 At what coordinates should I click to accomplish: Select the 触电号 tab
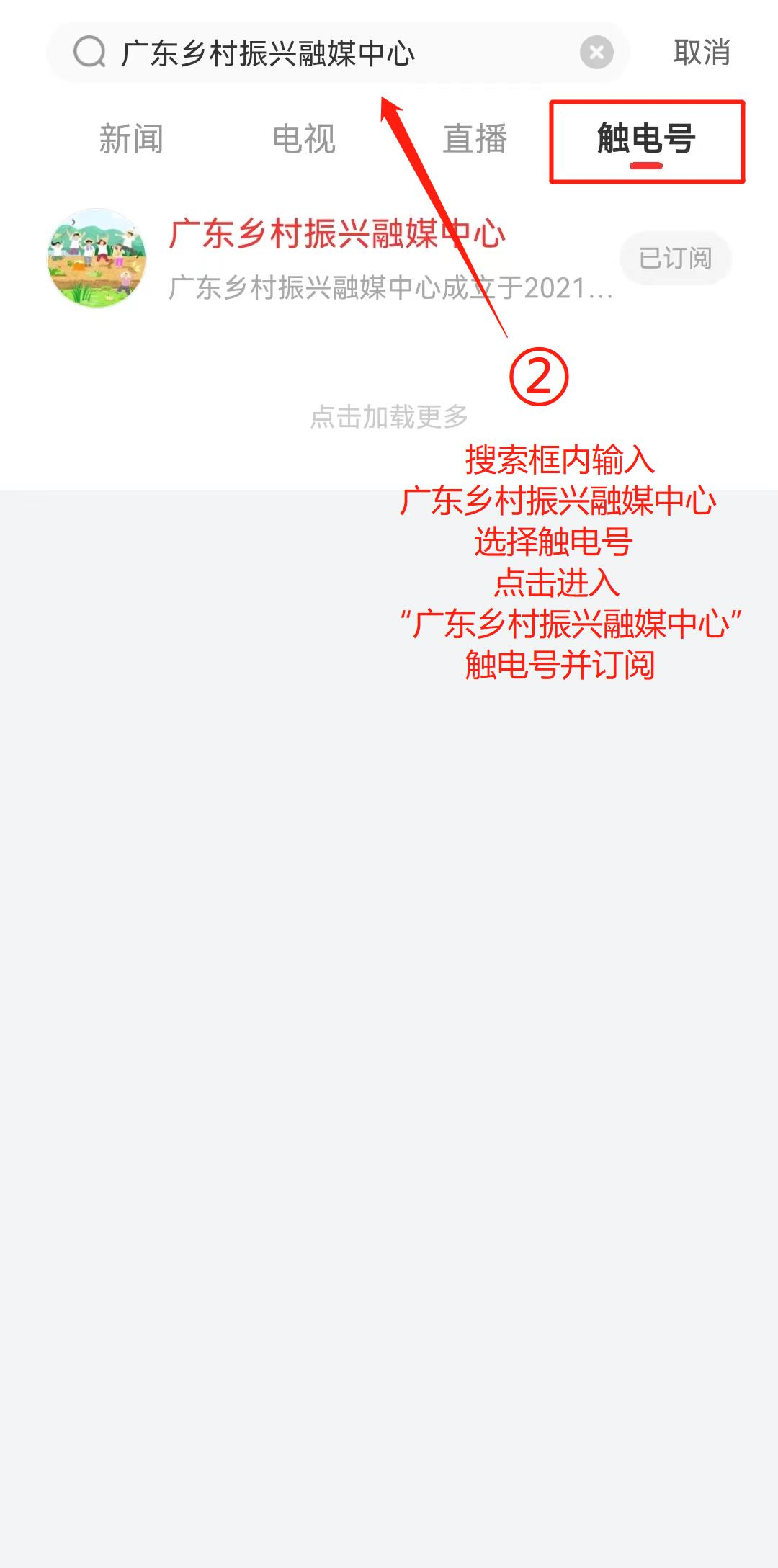tap(646, 139)
